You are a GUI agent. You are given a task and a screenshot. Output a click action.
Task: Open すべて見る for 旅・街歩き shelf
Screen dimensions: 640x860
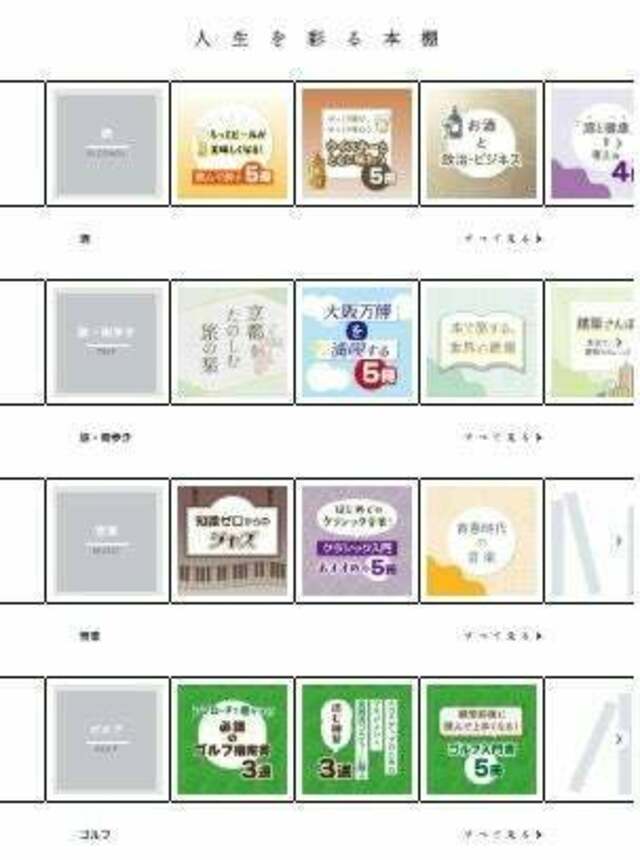503,437
